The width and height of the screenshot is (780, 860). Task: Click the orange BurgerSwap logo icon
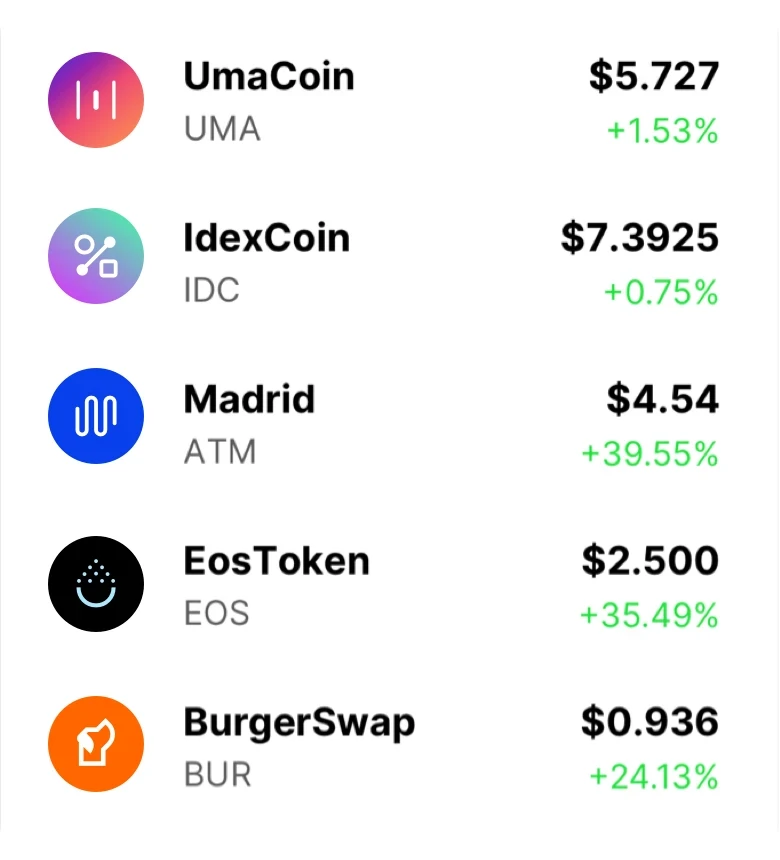pos(96,744)
